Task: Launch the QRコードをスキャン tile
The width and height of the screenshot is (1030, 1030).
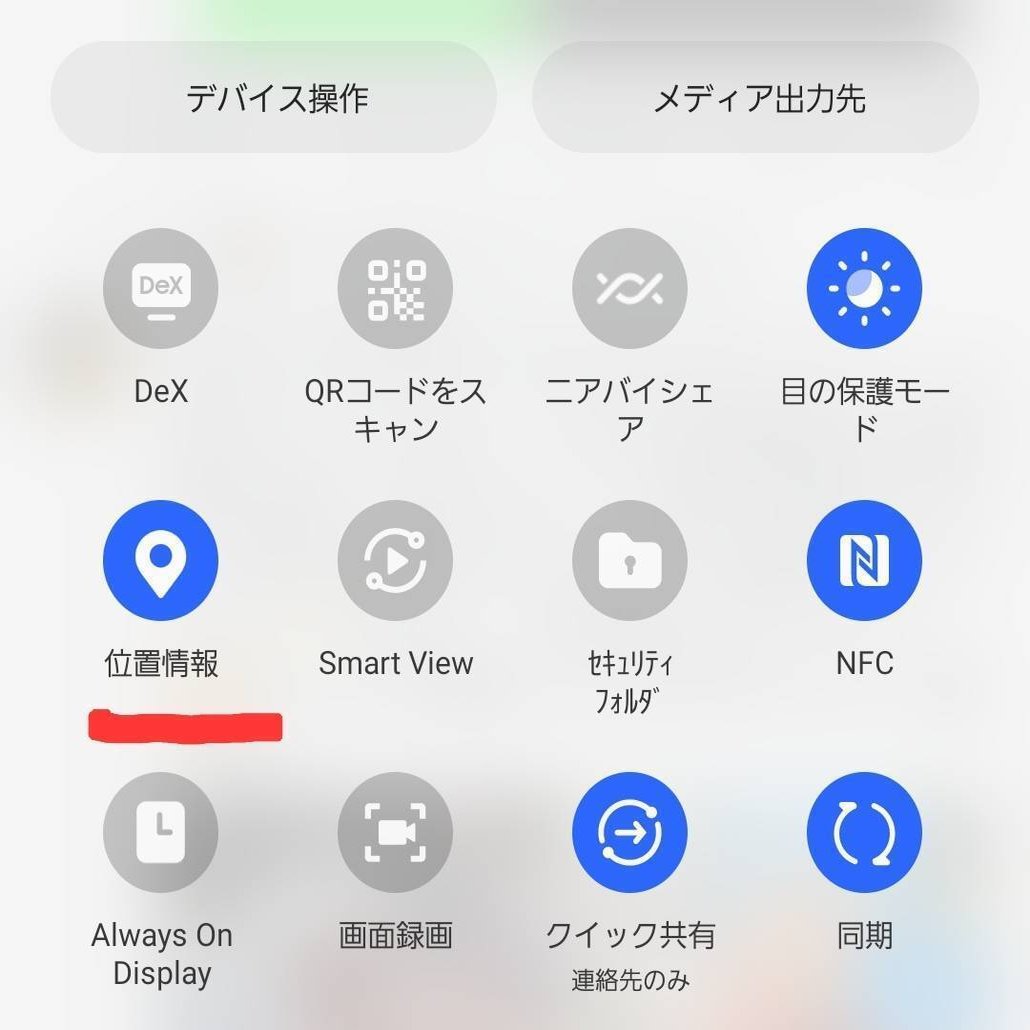Action: tap(396, 288)
